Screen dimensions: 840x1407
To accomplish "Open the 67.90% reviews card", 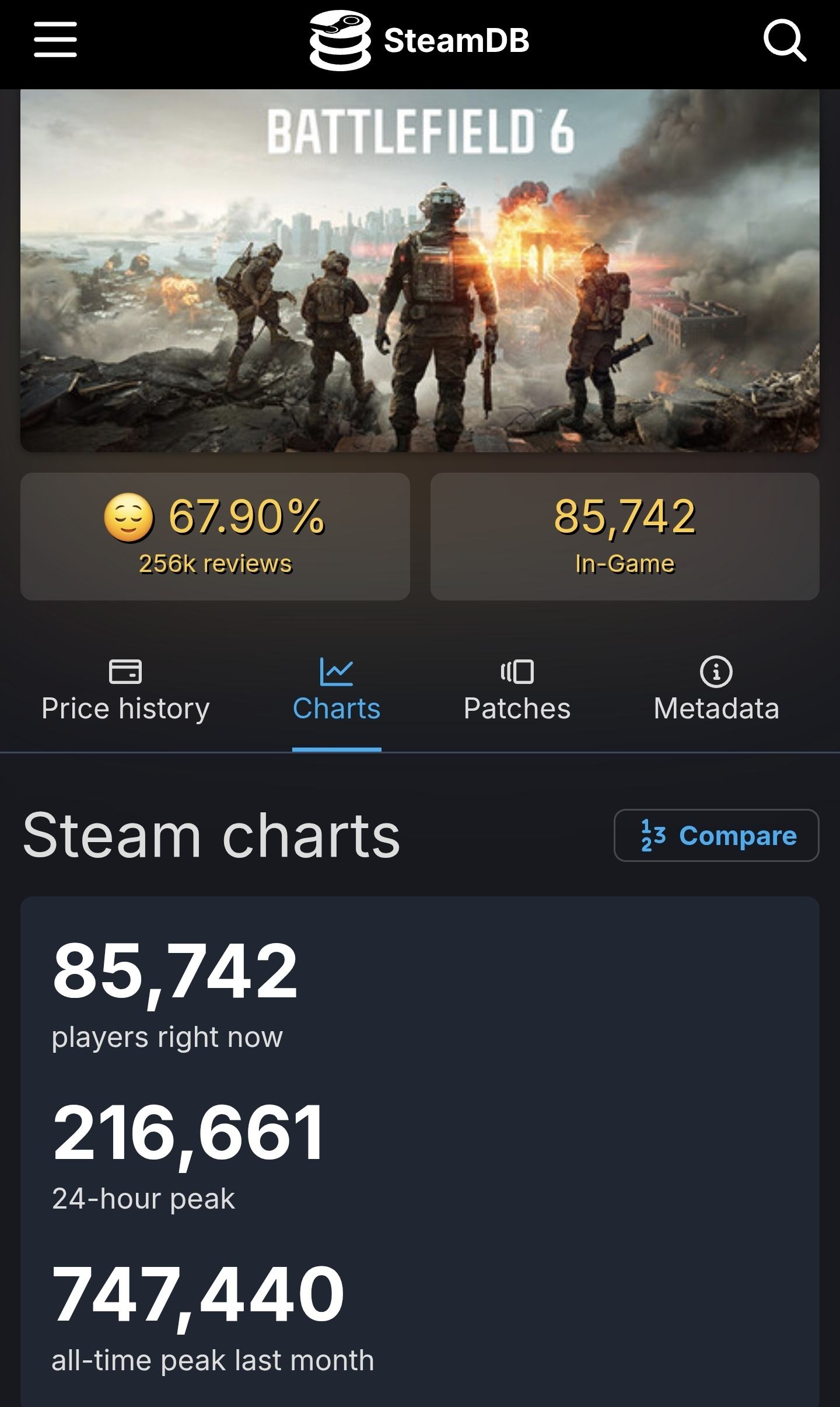I will click(215, 536).
